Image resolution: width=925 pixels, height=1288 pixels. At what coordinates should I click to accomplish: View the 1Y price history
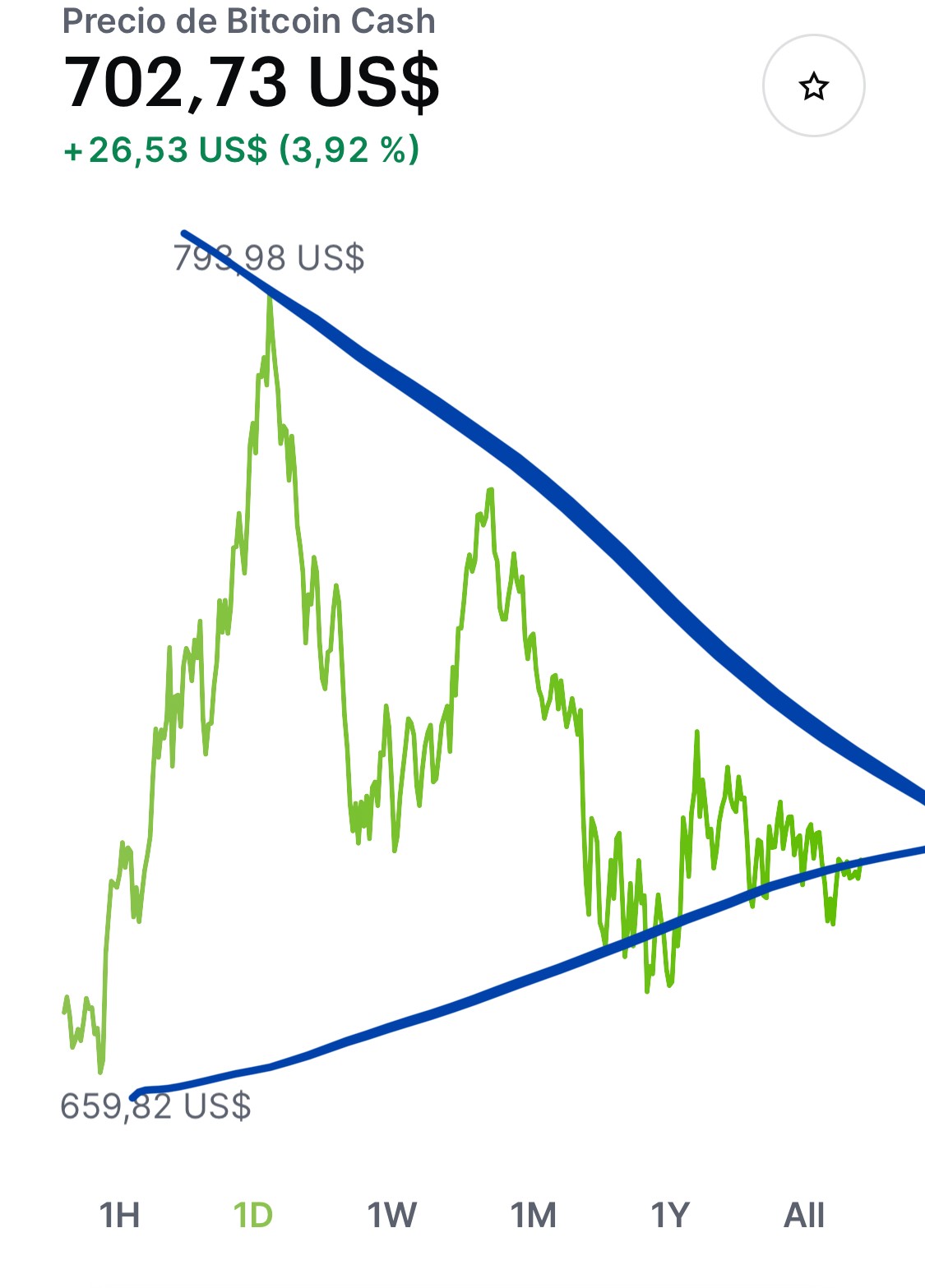point(669,1215)
